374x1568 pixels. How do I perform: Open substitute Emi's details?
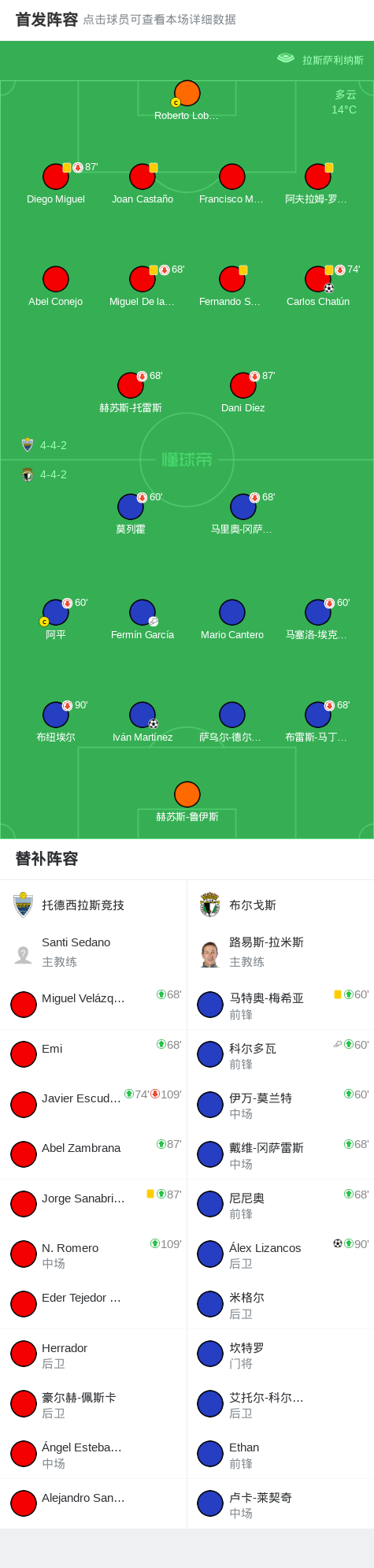click(93, 1054)
